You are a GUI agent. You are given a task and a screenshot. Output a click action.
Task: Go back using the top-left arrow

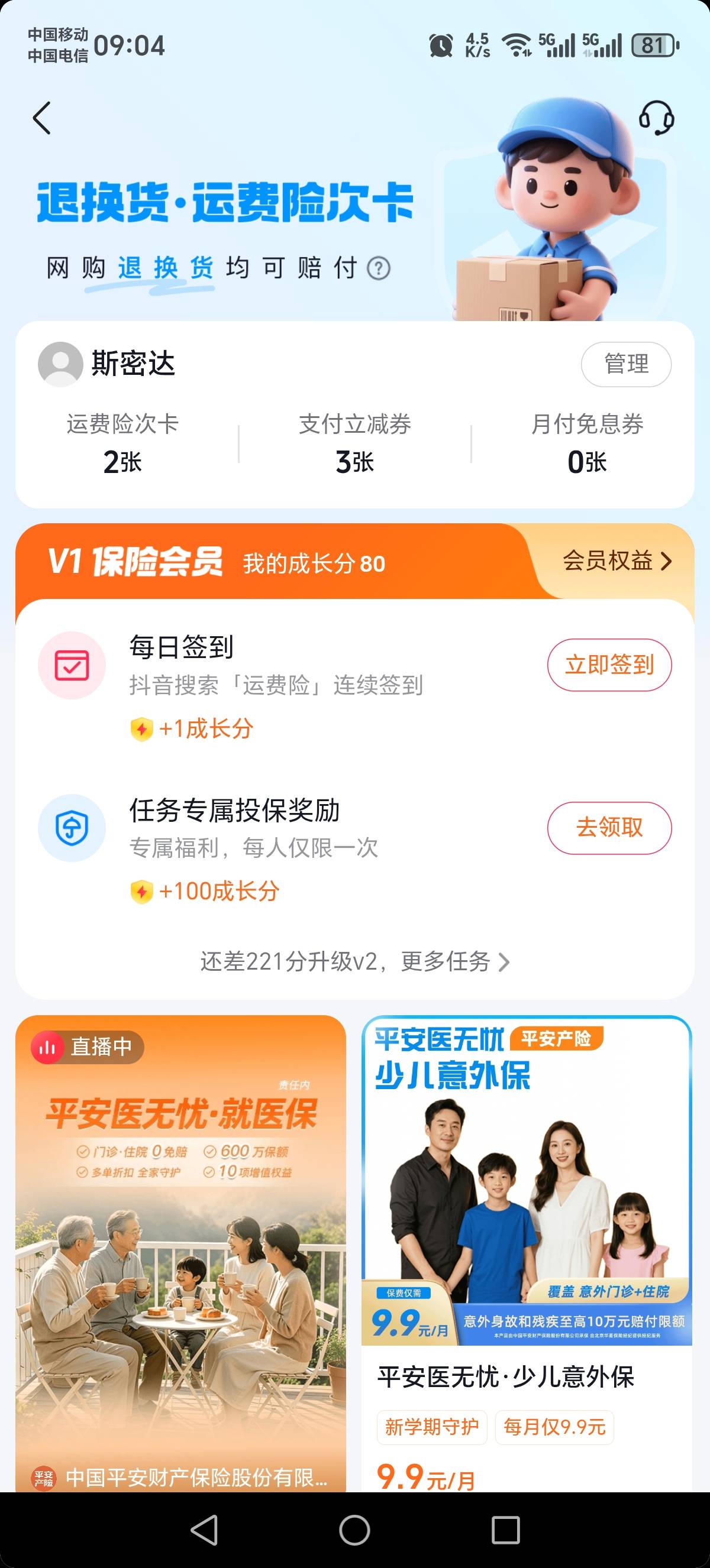click(41, 118)
